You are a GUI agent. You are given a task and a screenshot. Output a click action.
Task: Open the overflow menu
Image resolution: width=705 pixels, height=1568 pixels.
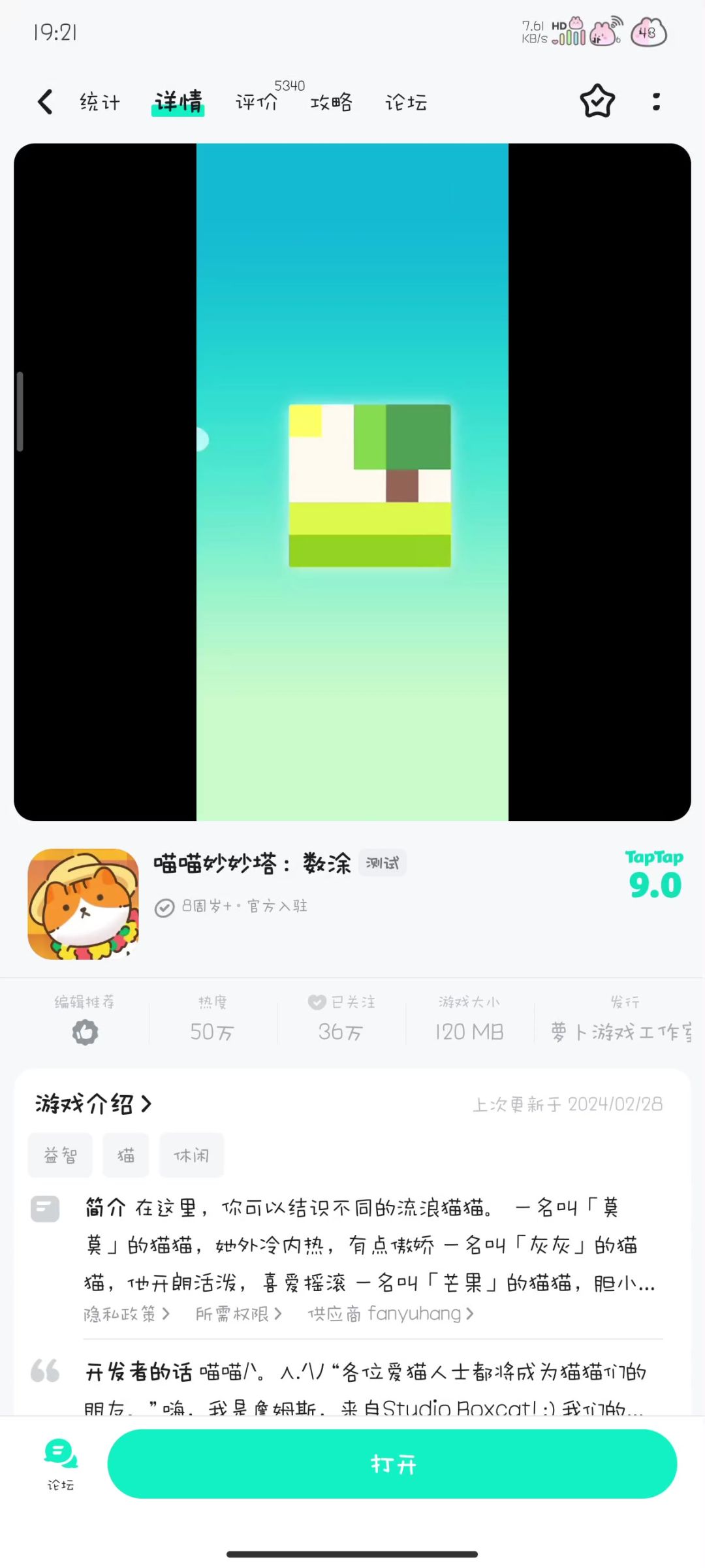(x=656, y=101)
